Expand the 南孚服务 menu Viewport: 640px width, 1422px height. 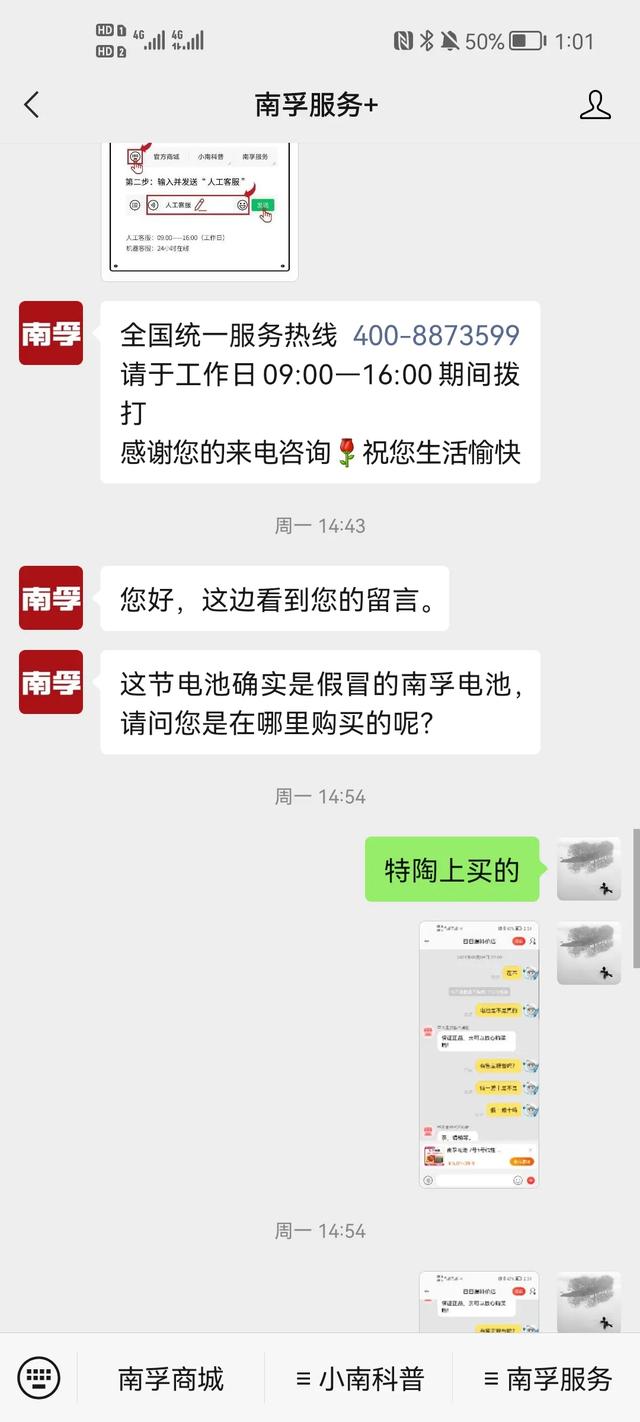pyautogui.click(x=547, y=1379)
